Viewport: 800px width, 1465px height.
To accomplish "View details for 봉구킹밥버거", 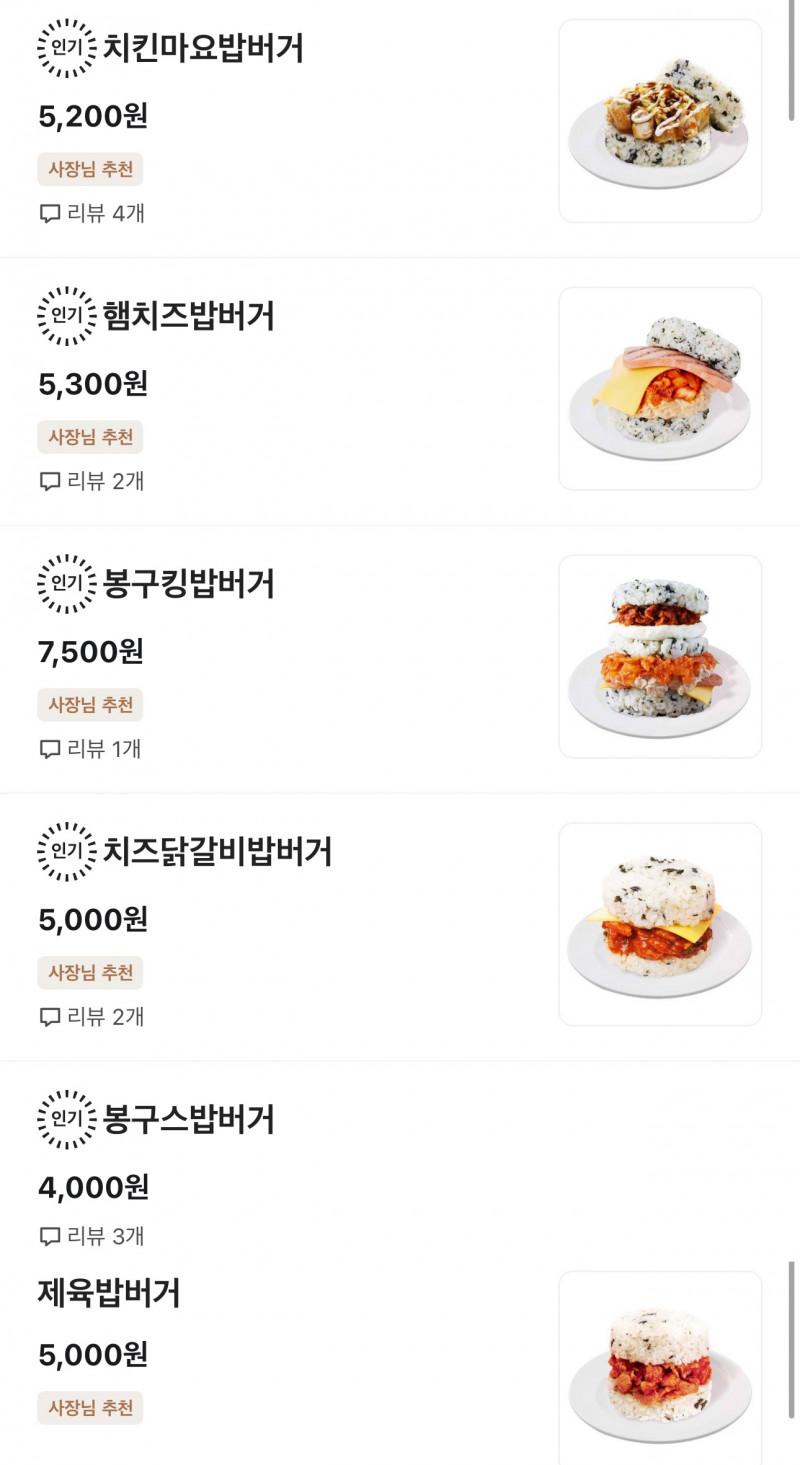I will pos(188,584).
